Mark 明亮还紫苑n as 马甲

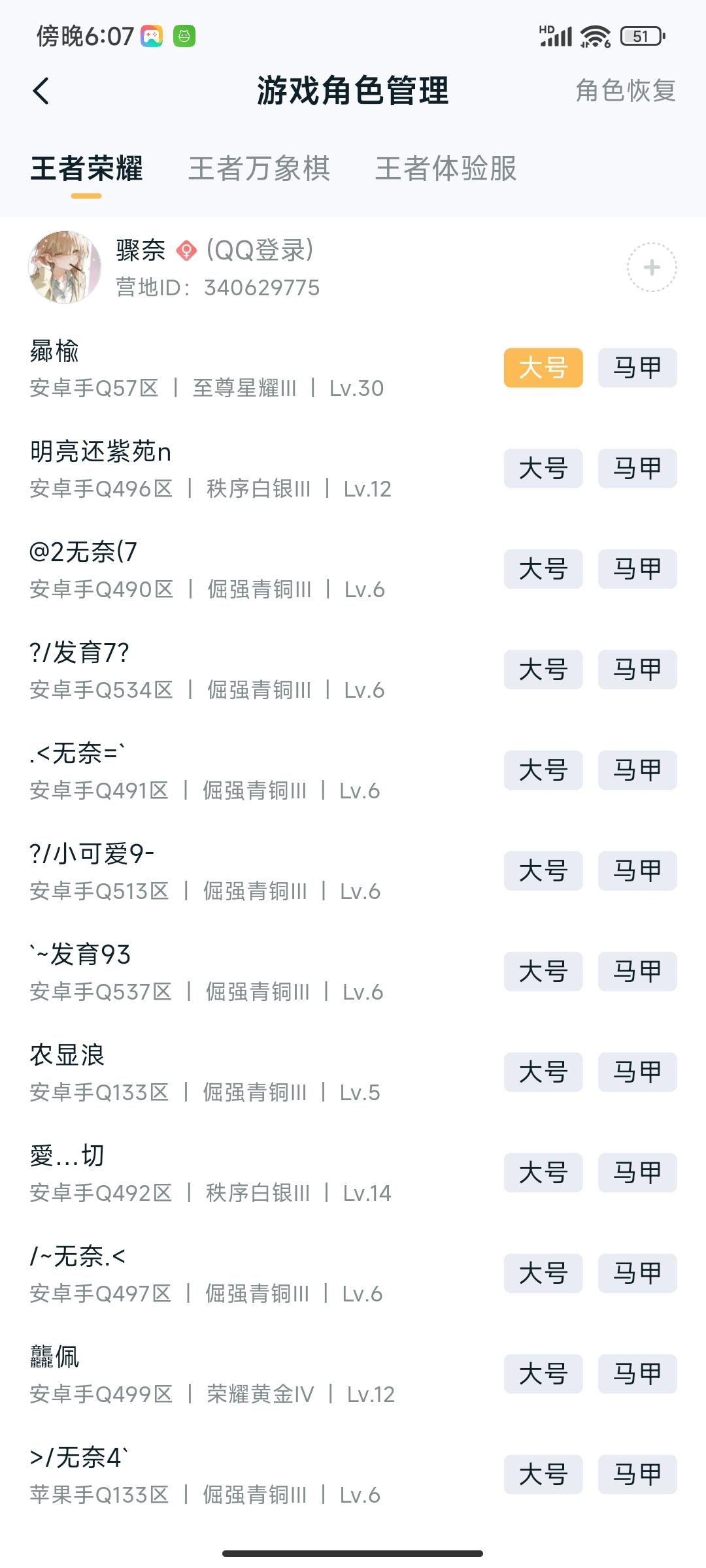[637, 468]
